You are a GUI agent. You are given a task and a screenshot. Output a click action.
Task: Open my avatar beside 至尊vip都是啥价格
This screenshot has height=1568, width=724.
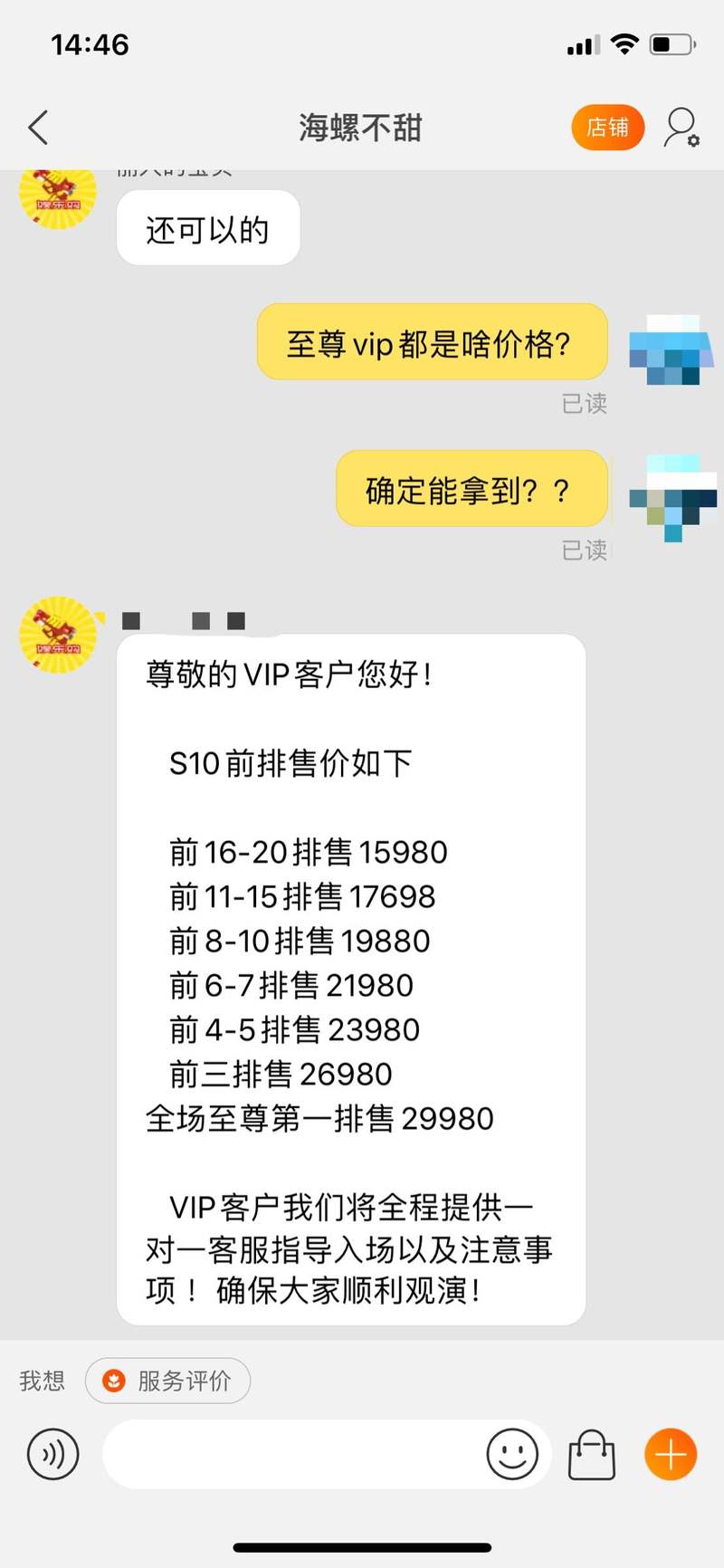click(672, 349)
